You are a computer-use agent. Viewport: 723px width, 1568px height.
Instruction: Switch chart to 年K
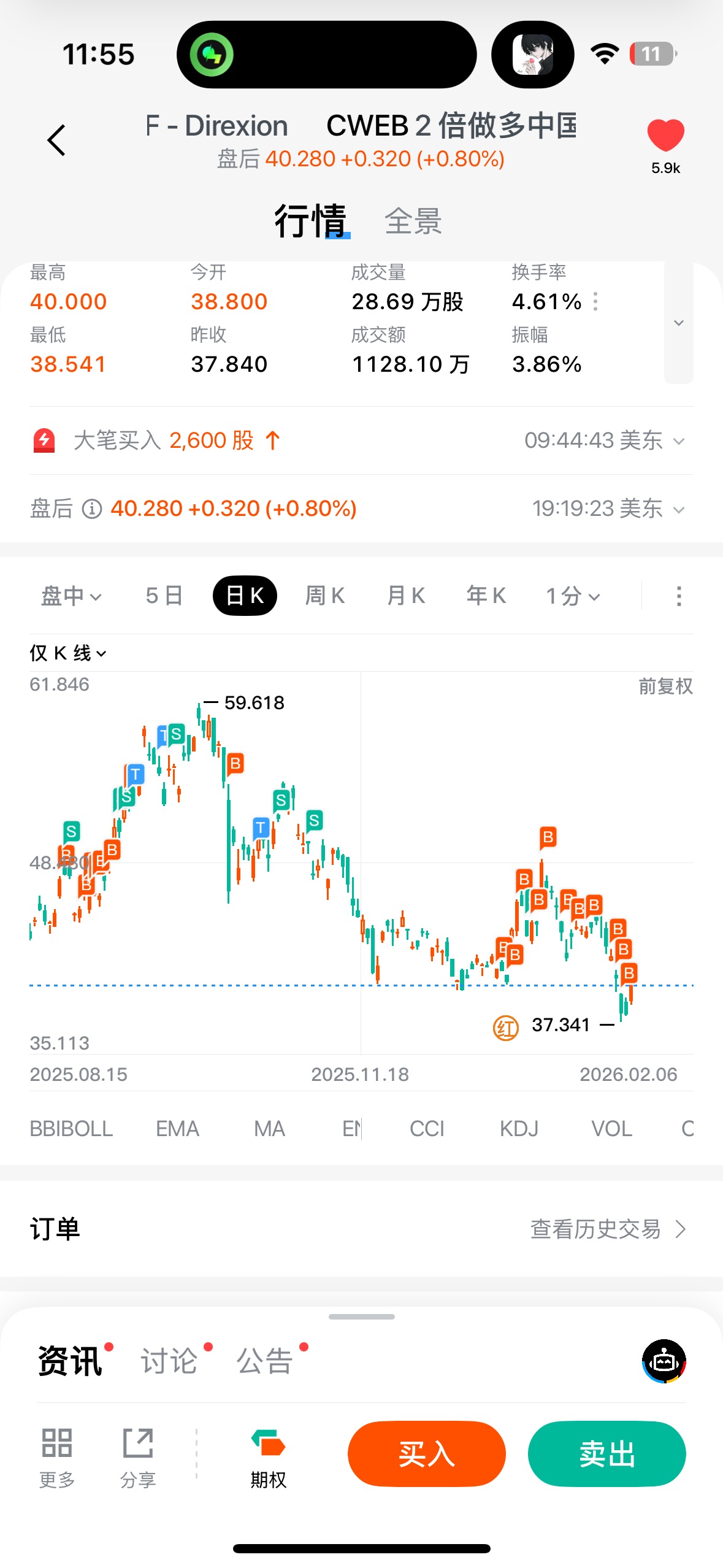(x=486, y=596)
